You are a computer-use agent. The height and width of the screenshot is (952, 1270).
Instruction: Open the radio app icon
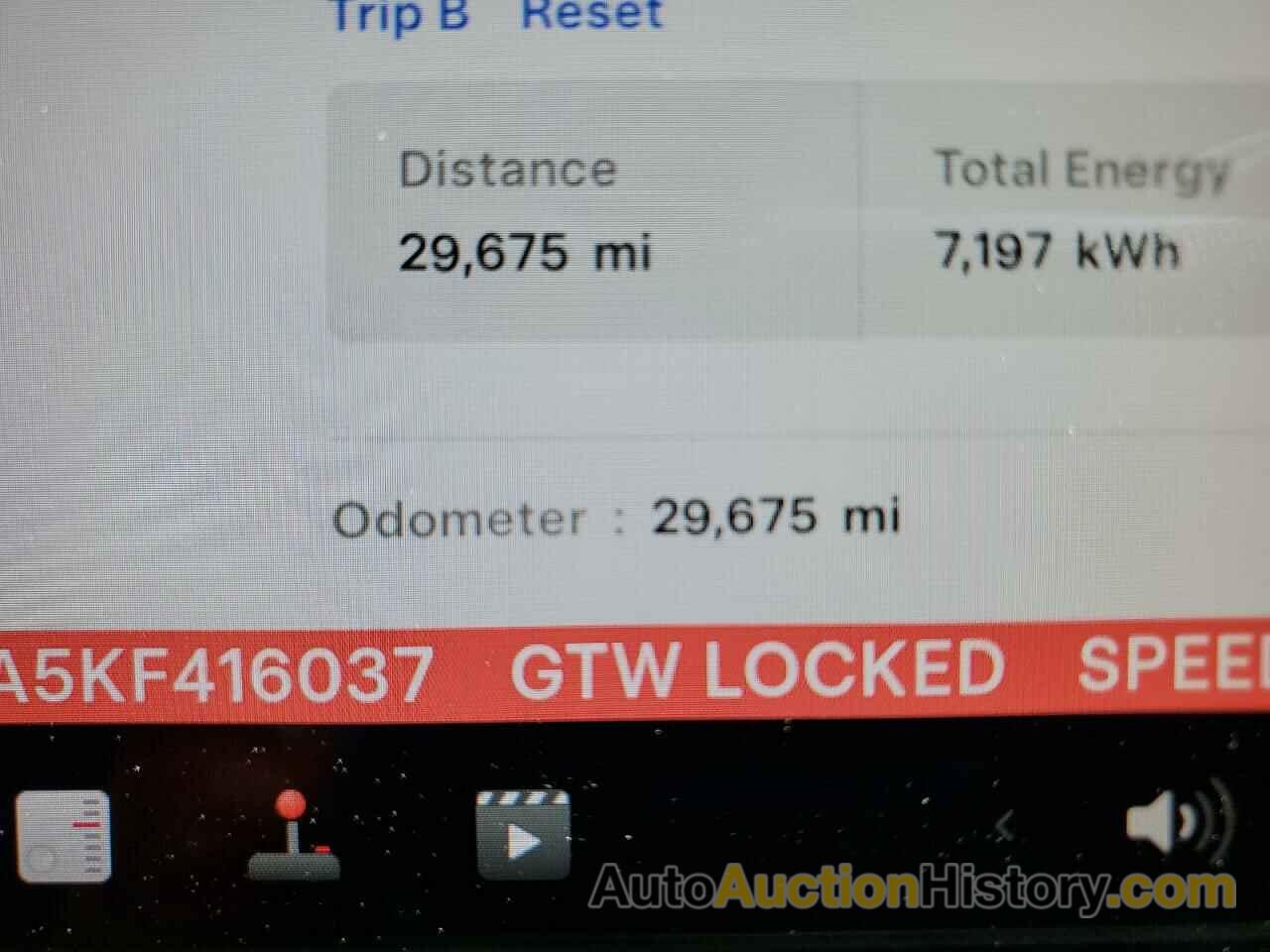coord(64,836)
